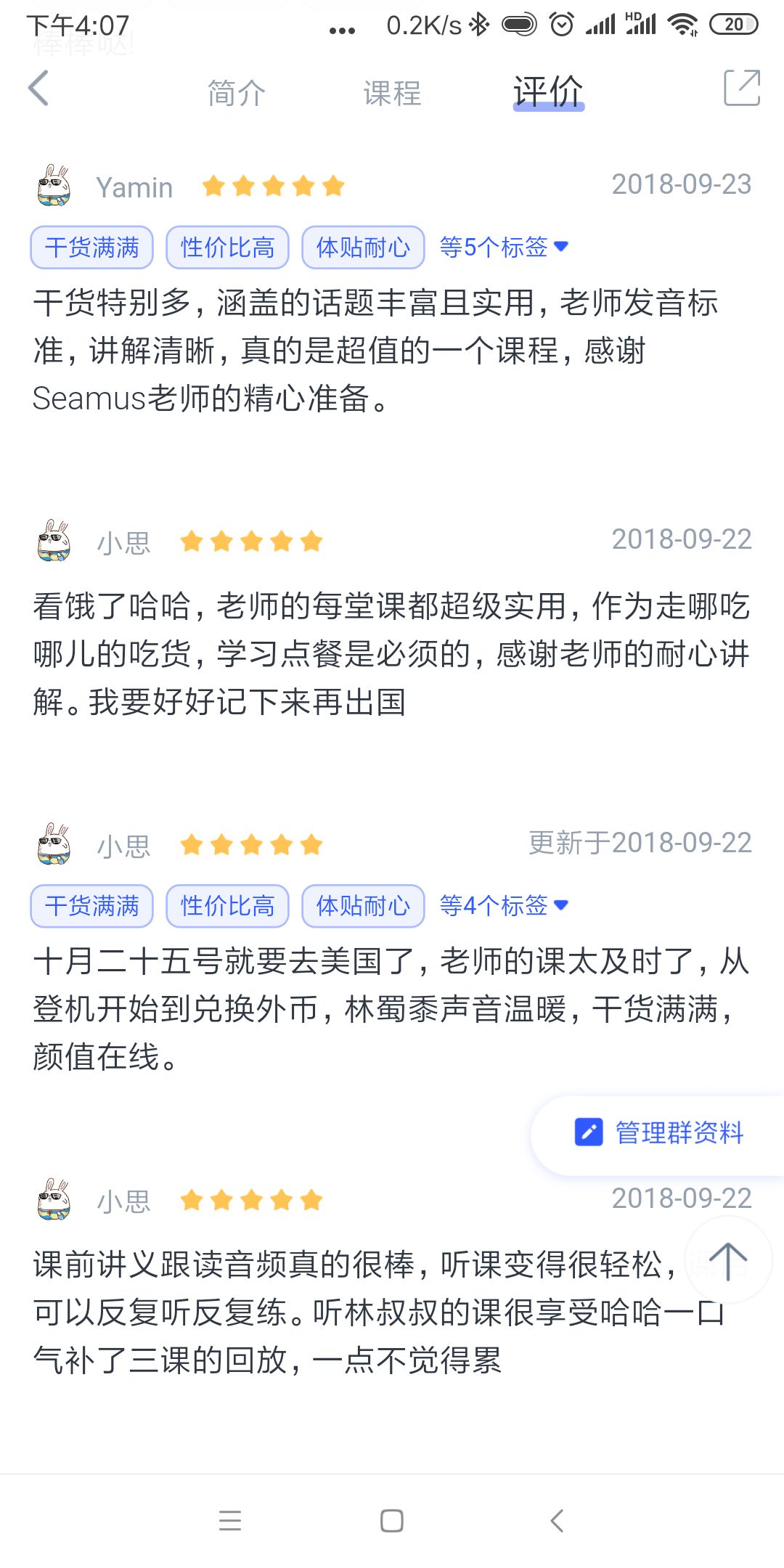Switch to the 课程 tab
Viewport: 784px width, 1568px height.
392,93
